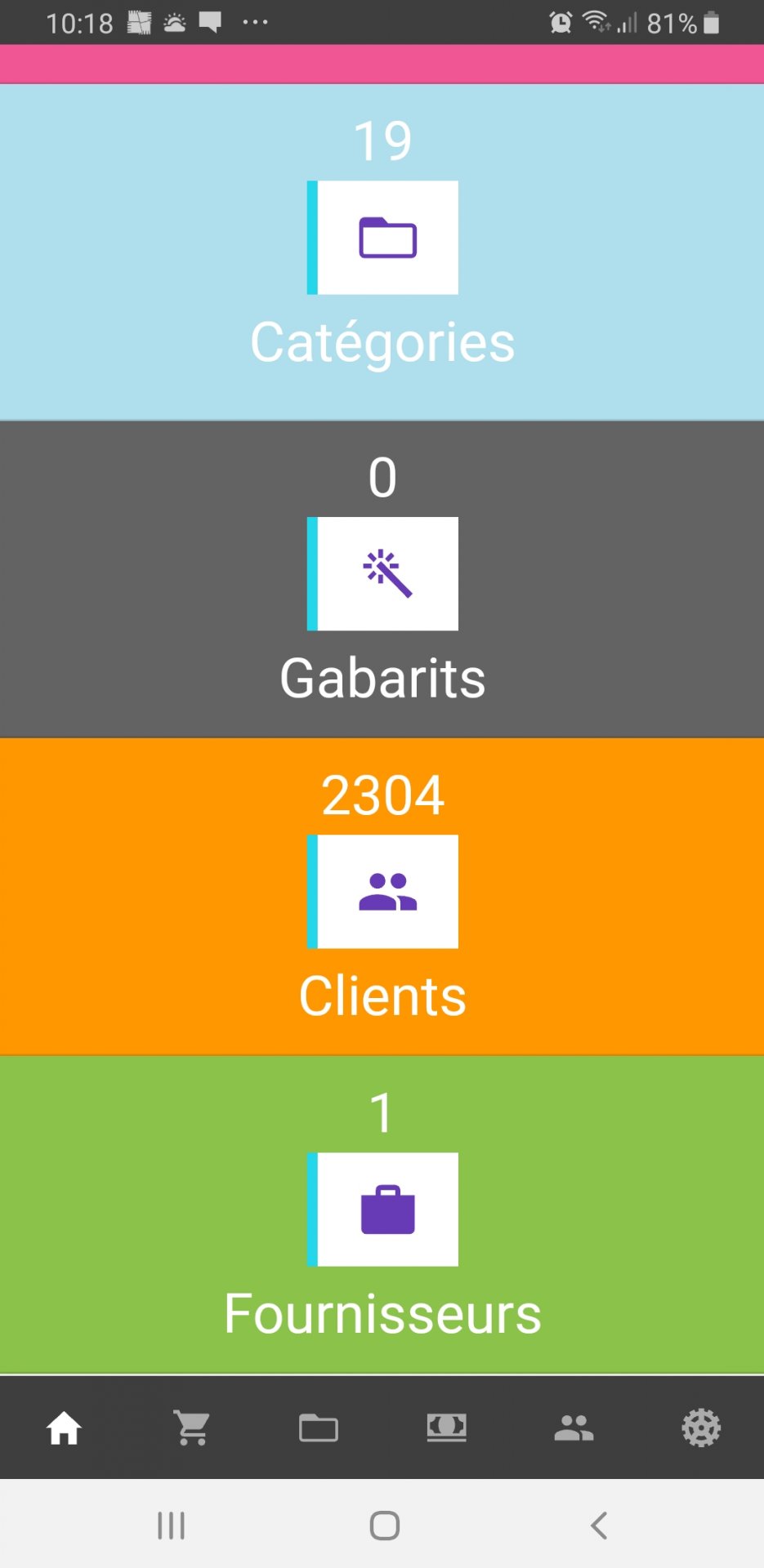
Task: Tap the system back button
Action: click(x=599, y=1526)
